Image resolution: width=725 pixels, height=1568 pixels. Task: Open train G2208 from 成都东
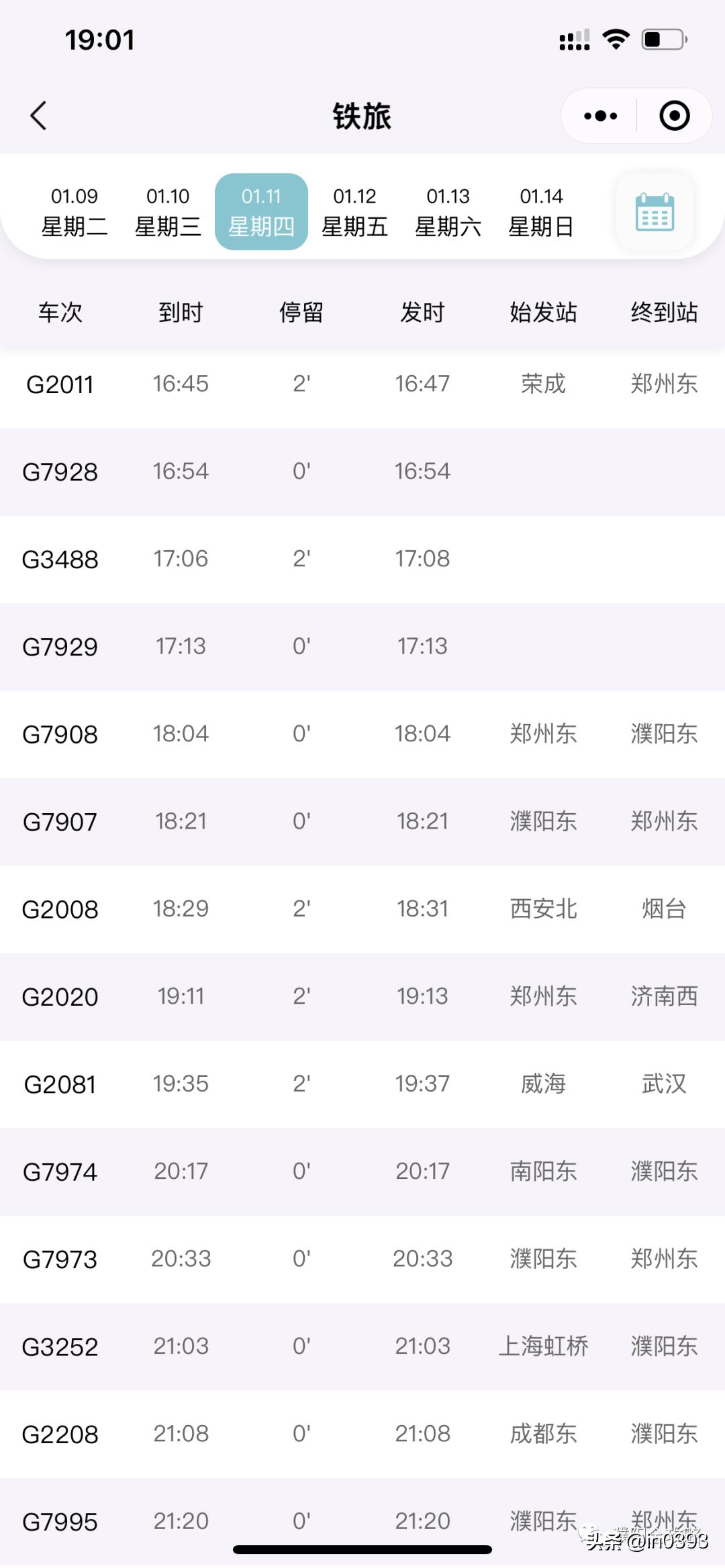(362, 1434)
